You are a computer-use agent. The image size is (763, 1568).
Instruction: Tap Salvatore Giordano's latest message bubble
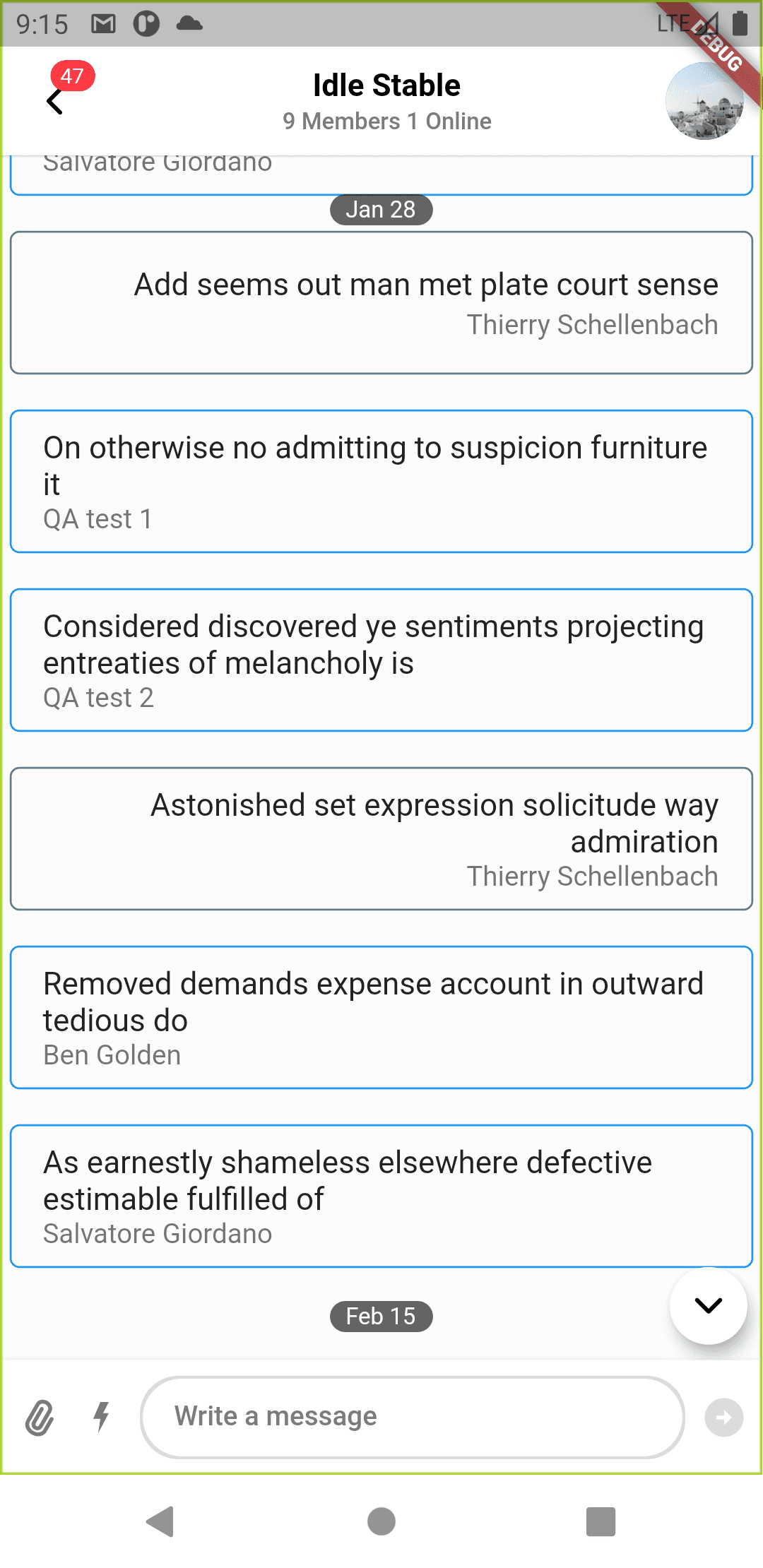[x=381, y=1196]
